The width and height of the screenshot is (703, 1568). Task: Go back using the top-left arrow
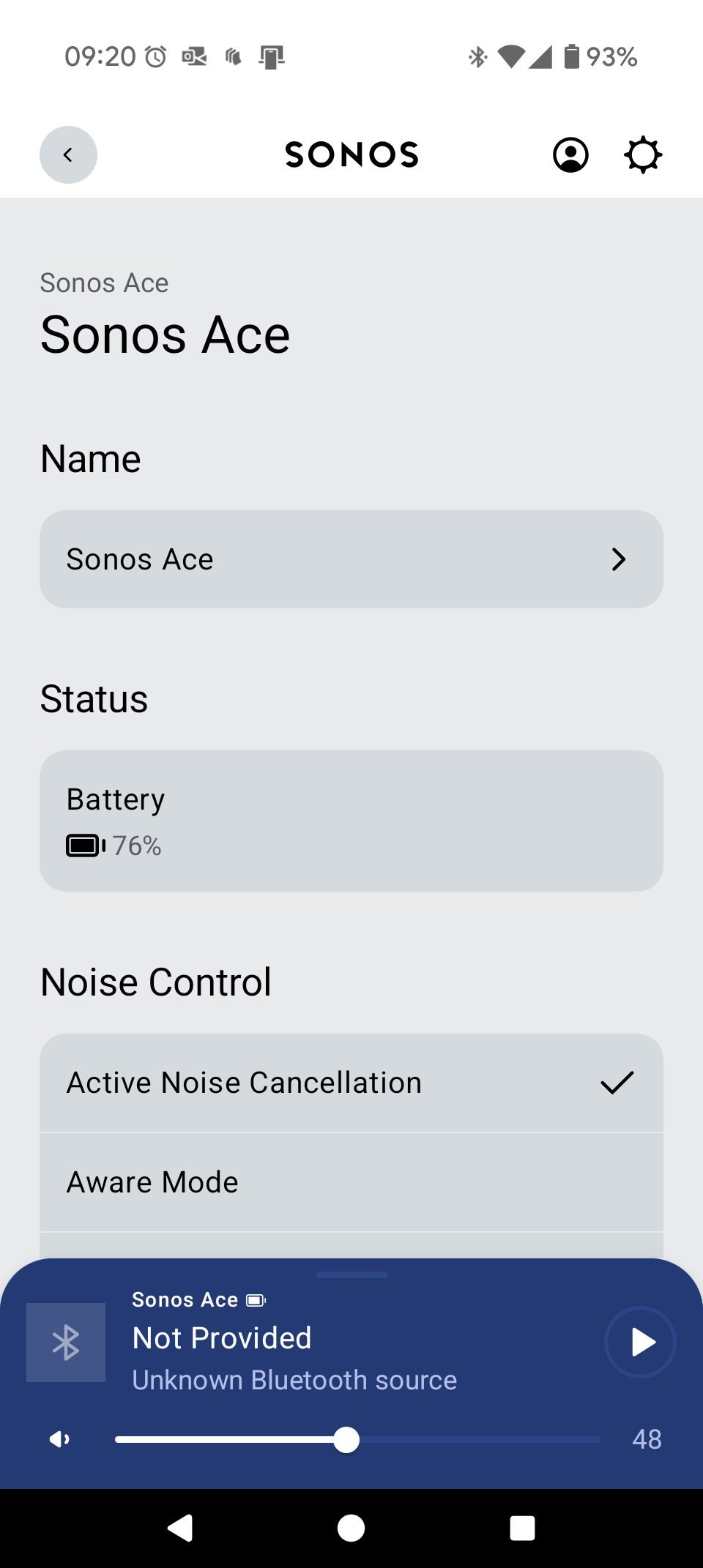pyautogui.click(x=68, y=154)
